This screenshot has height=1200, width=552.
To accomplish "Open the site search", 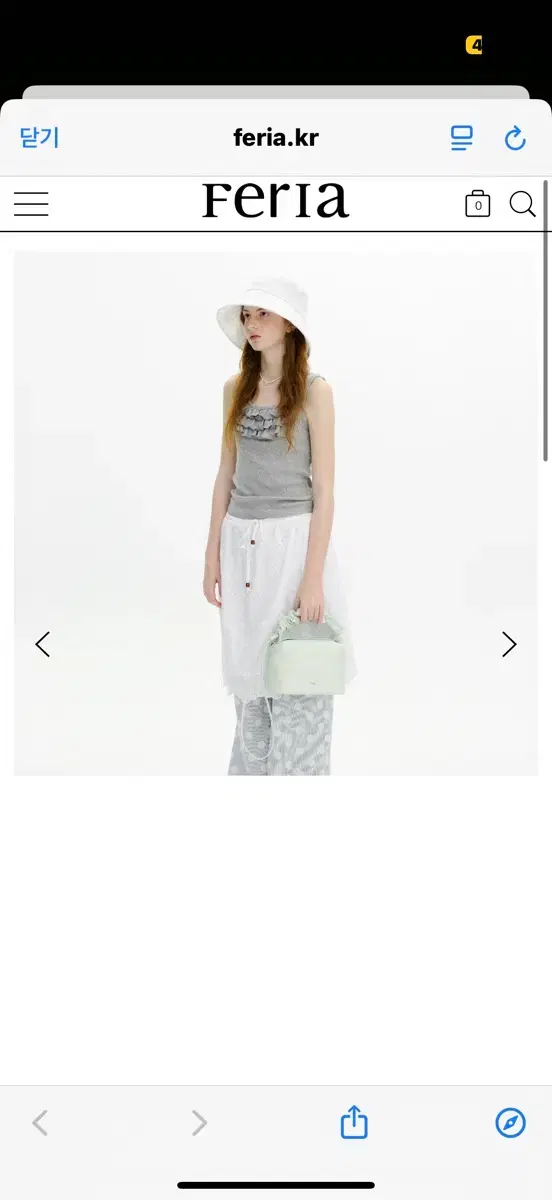I will click(x=523, y=204).
